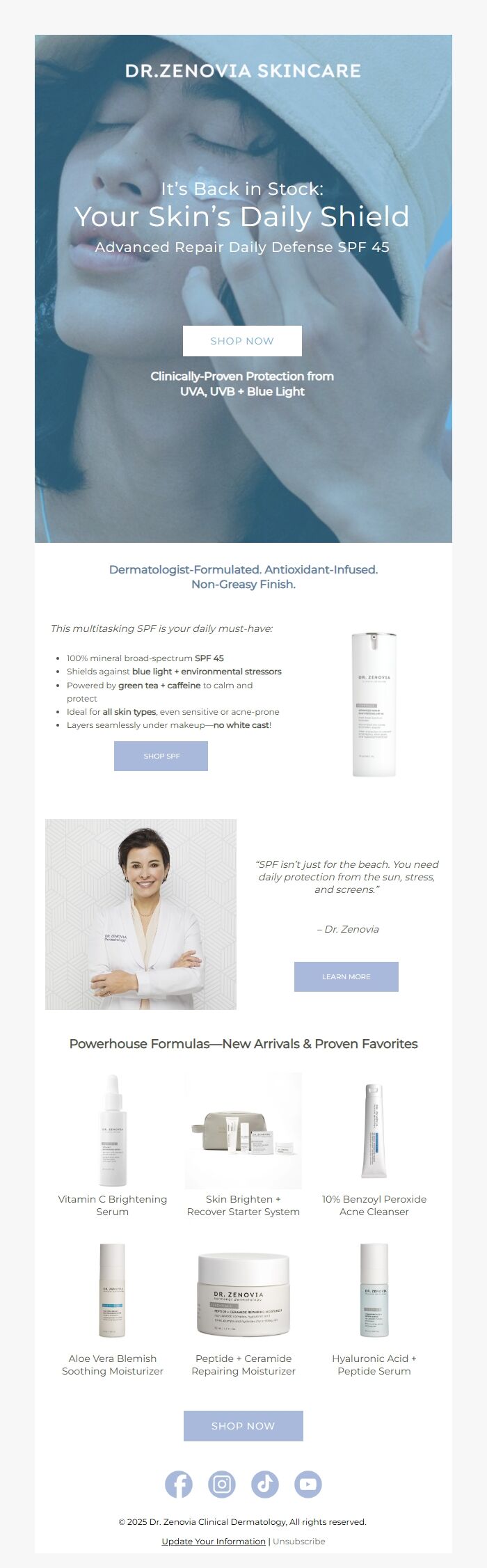View Skin Brighten + Recover Starter System

[x=243, y=1131]
